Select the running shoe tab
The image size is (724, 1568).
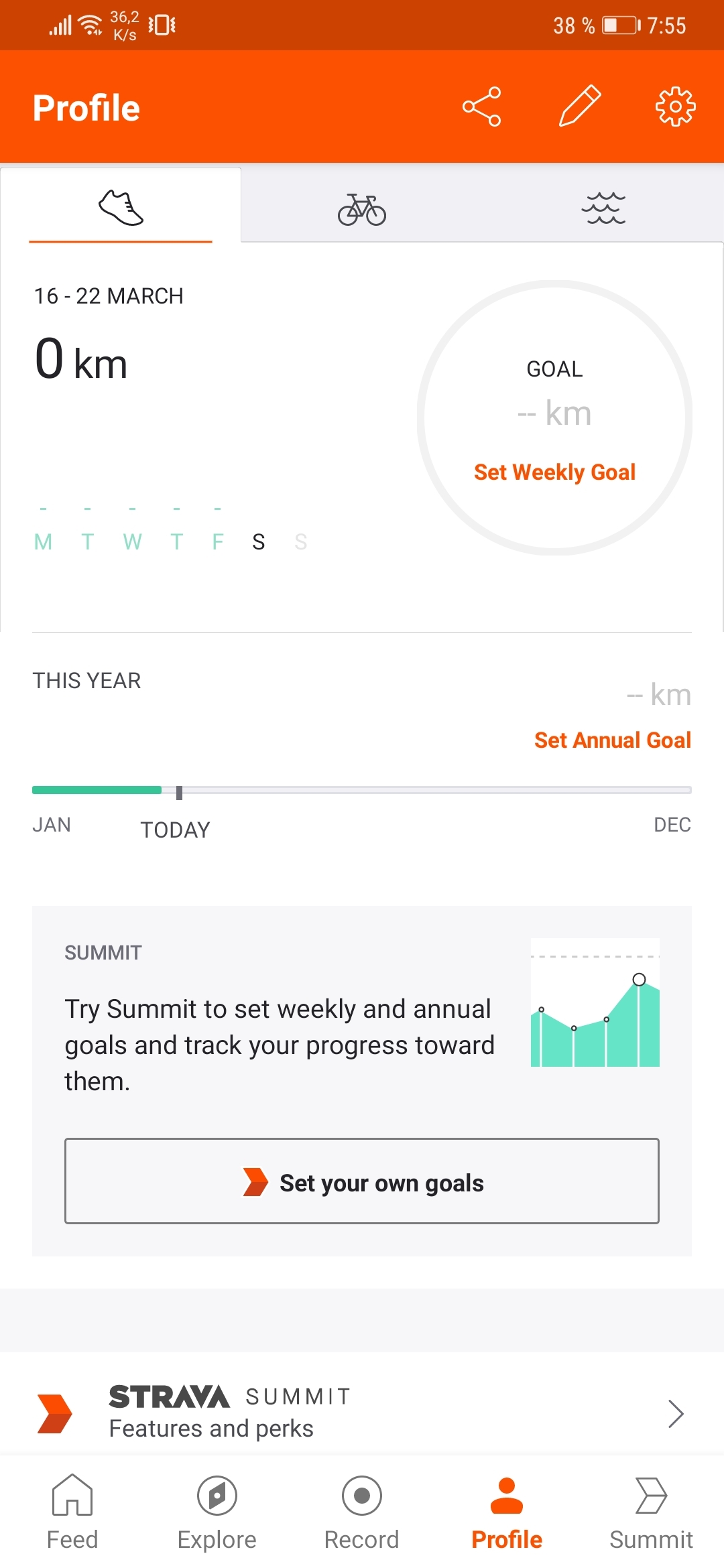click(121, 208)
